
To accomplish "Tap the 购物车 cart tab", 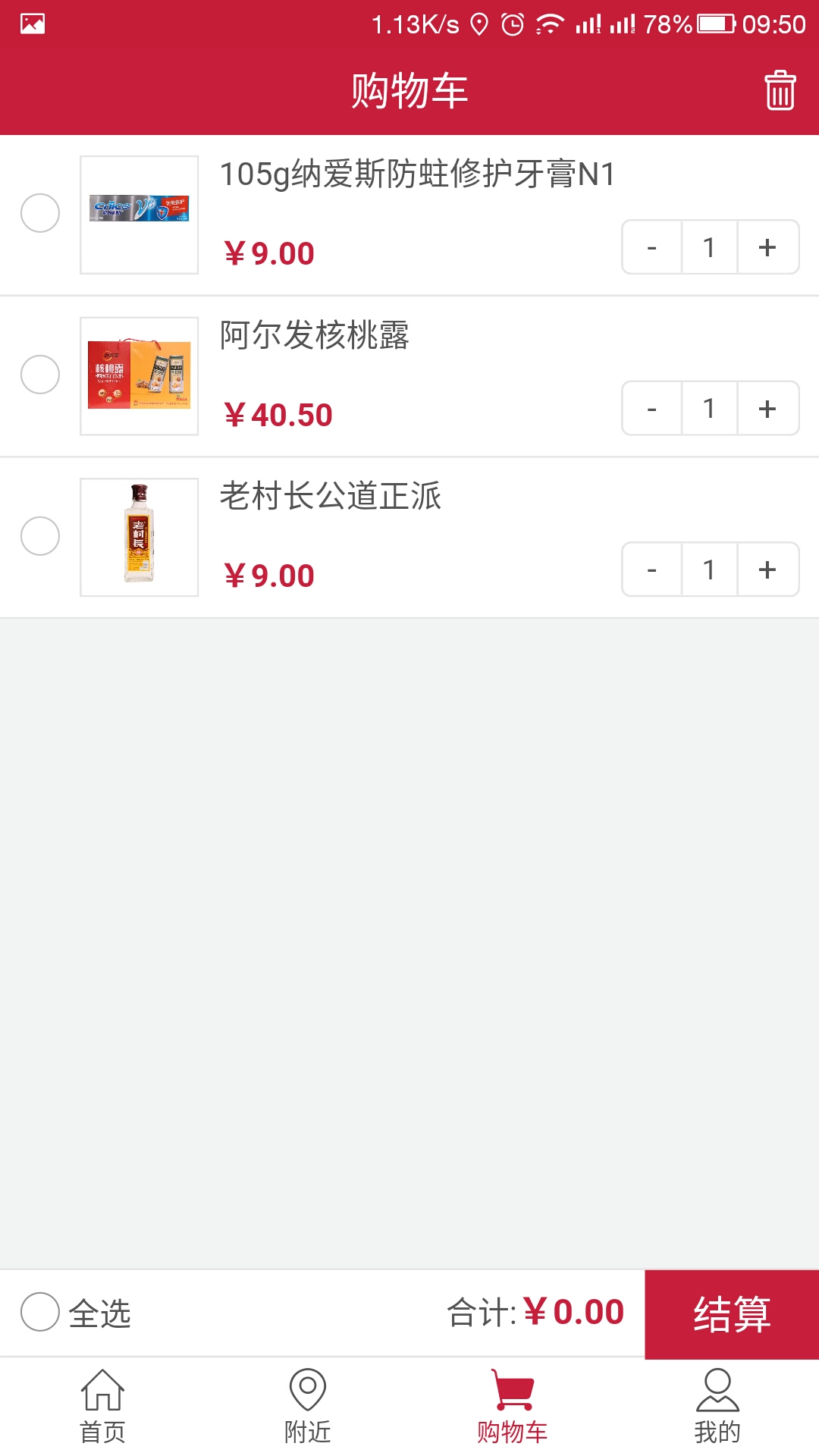I will click(512, 1407).
